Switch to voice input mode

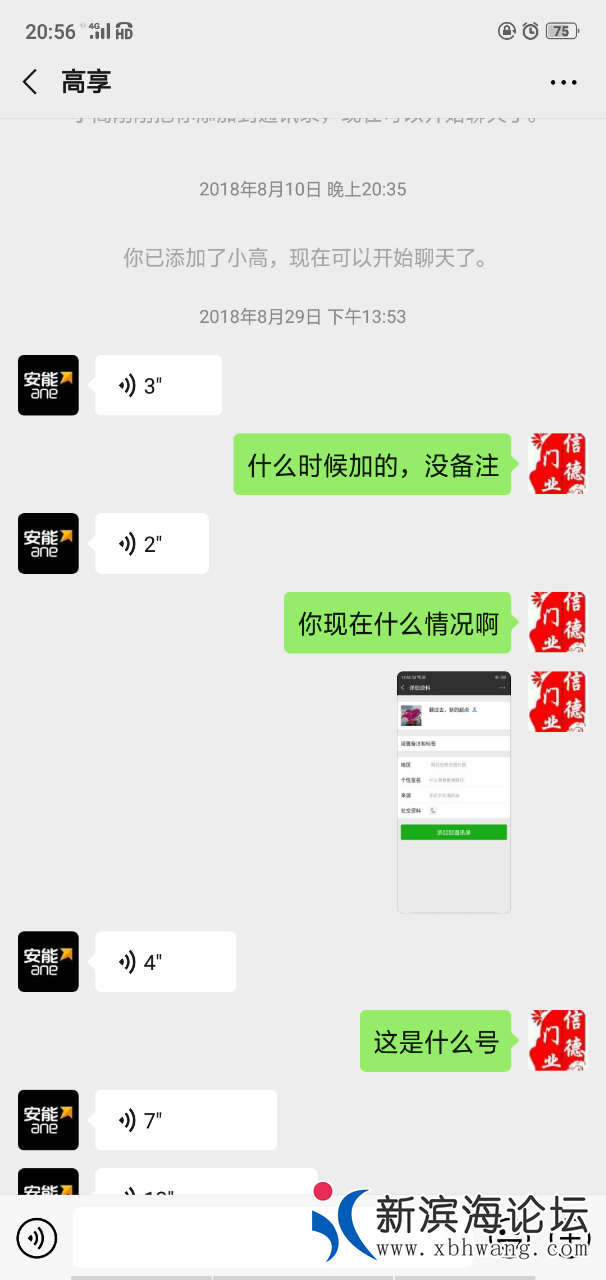pyautogui.click(x=37, y=1238)
